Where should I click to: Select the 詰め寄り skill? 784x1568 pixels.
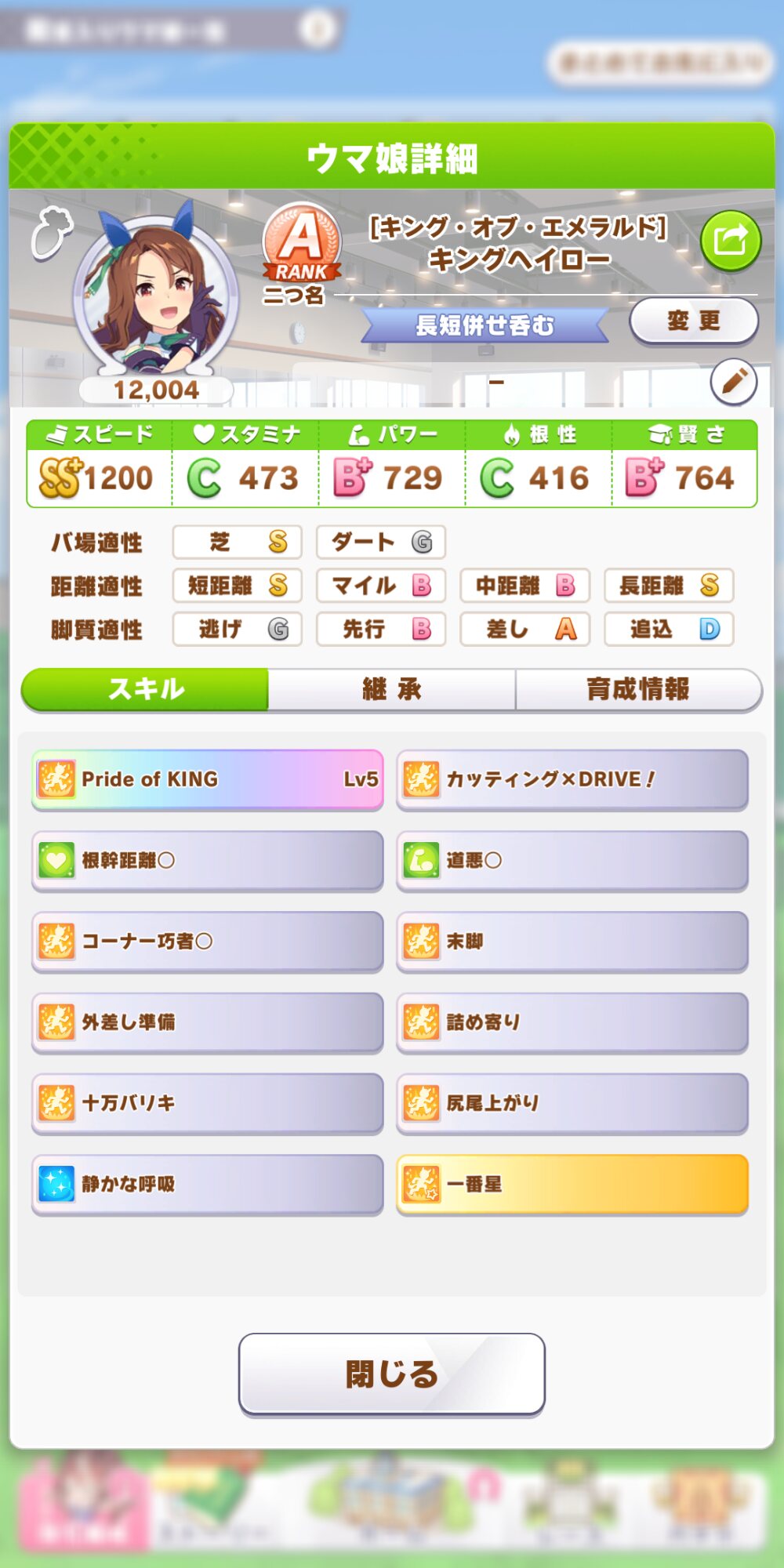[572, 1022]
